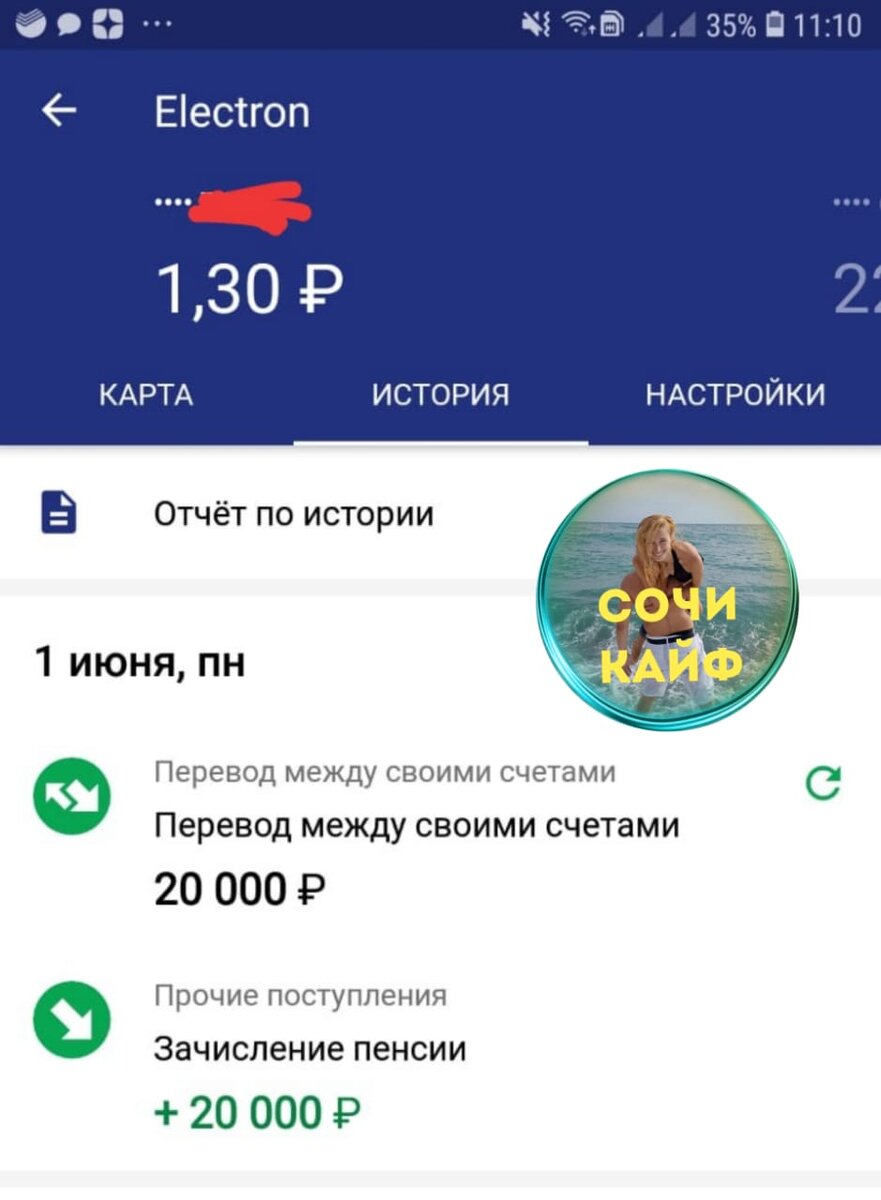Switch to the КАРТА tab
This screenshot has height=1200, width=881.
(x=147, y=394)
